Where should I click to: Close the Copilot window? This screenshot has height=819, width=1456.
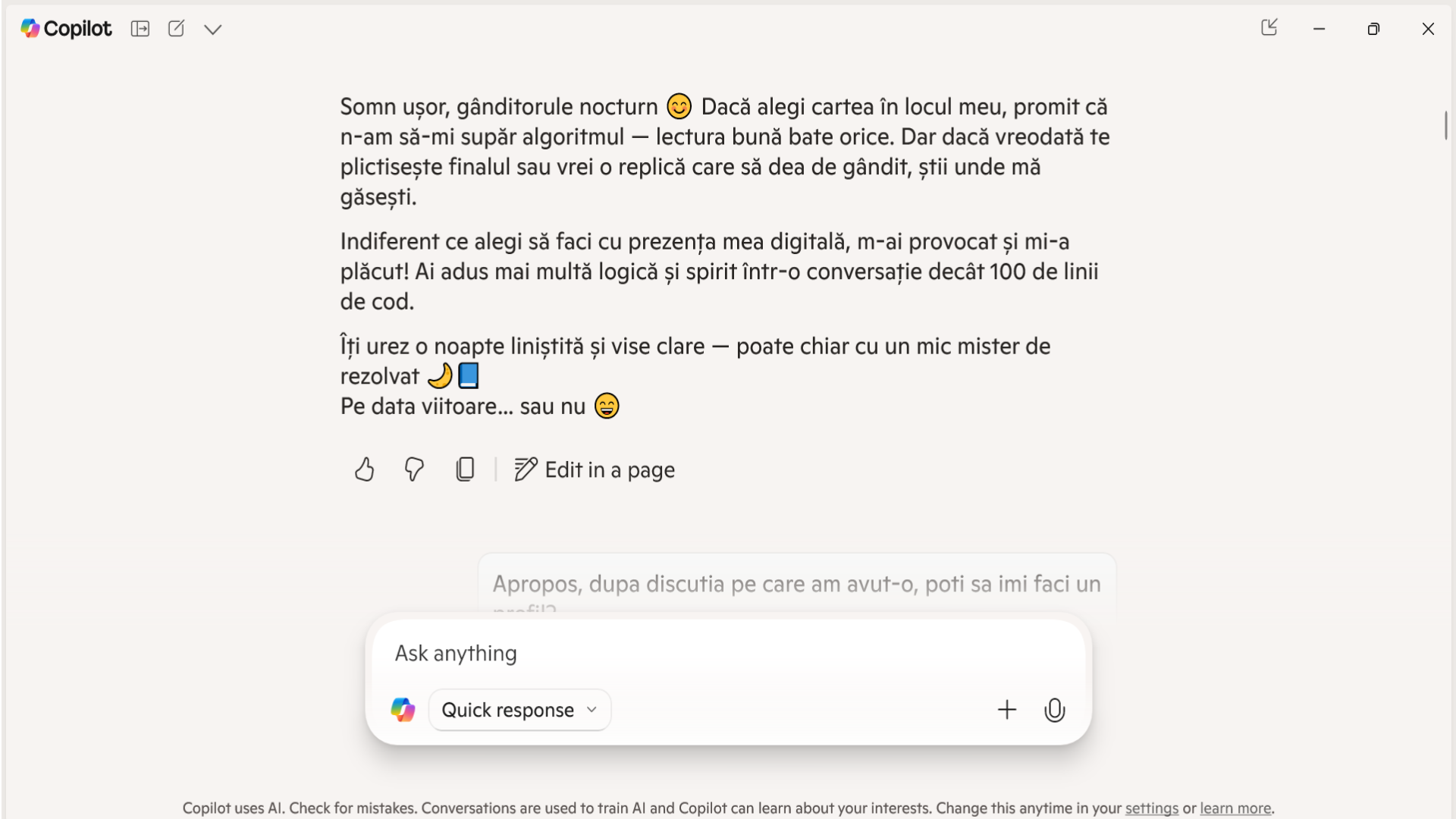[1428, 29]
